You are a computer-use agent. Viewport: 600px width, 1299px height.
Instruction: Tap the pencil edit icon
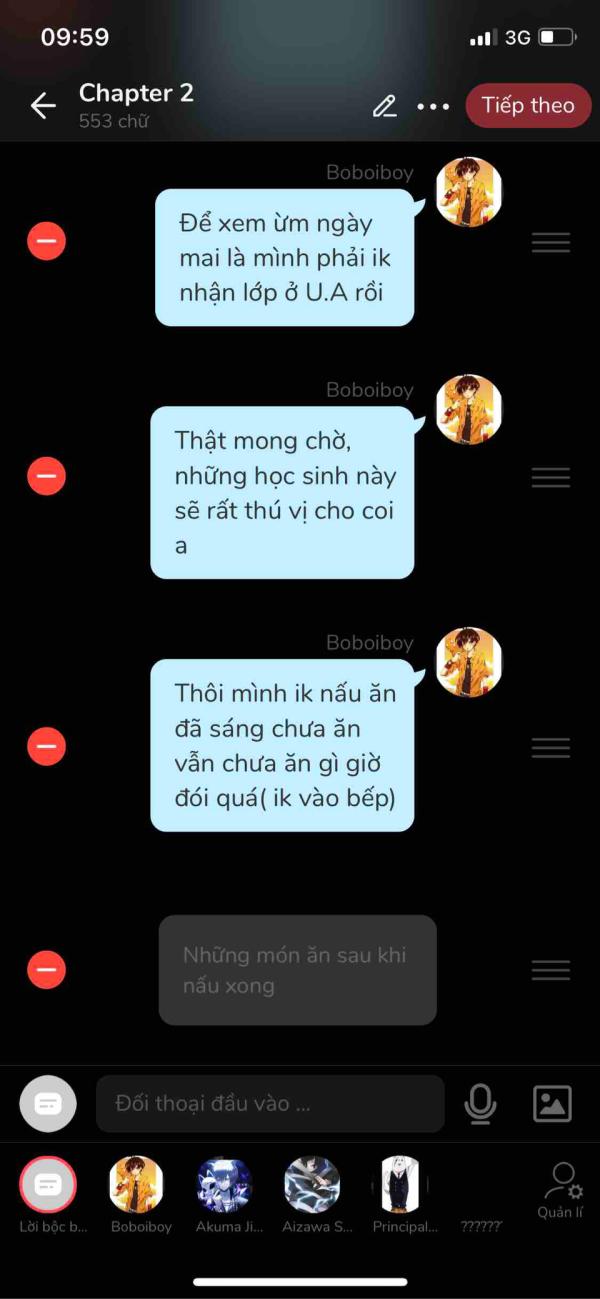(384, 106)
